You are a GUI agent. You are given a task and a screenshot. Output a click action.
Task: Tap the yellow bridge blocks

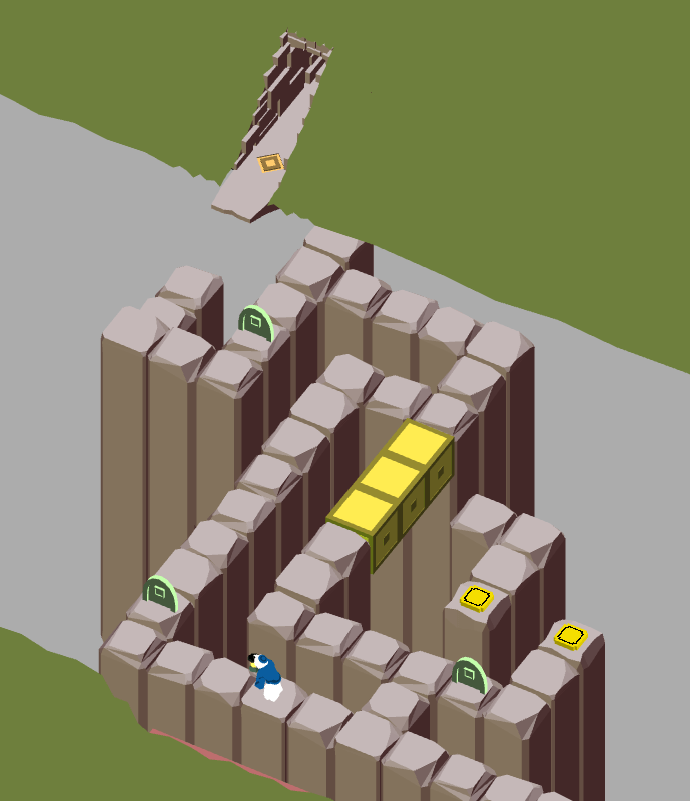click(x=391, y=478)
